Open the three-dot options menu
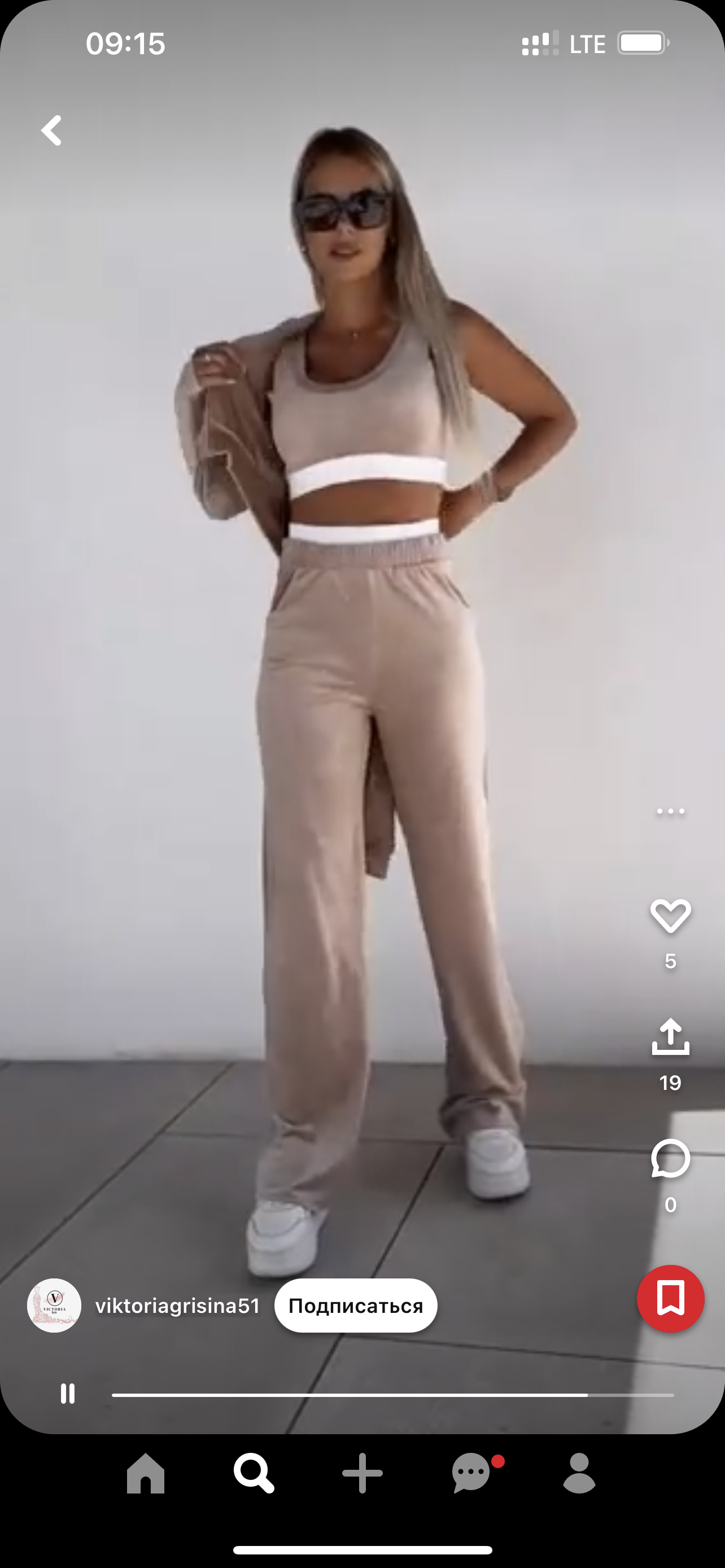725x1568 pixels. (670, 812)
